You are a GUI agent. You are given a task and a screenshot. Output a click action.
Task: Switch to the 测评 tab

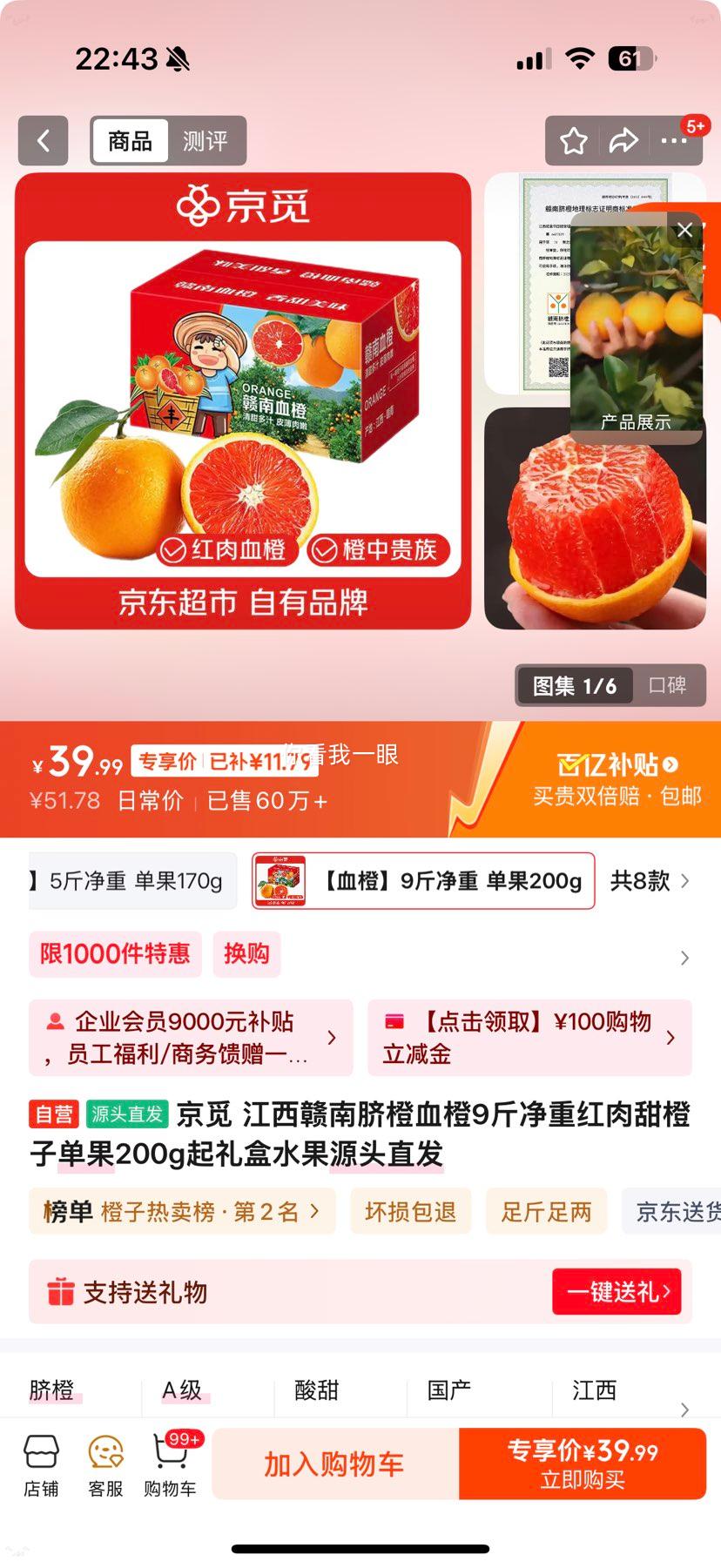pos(206,140)
